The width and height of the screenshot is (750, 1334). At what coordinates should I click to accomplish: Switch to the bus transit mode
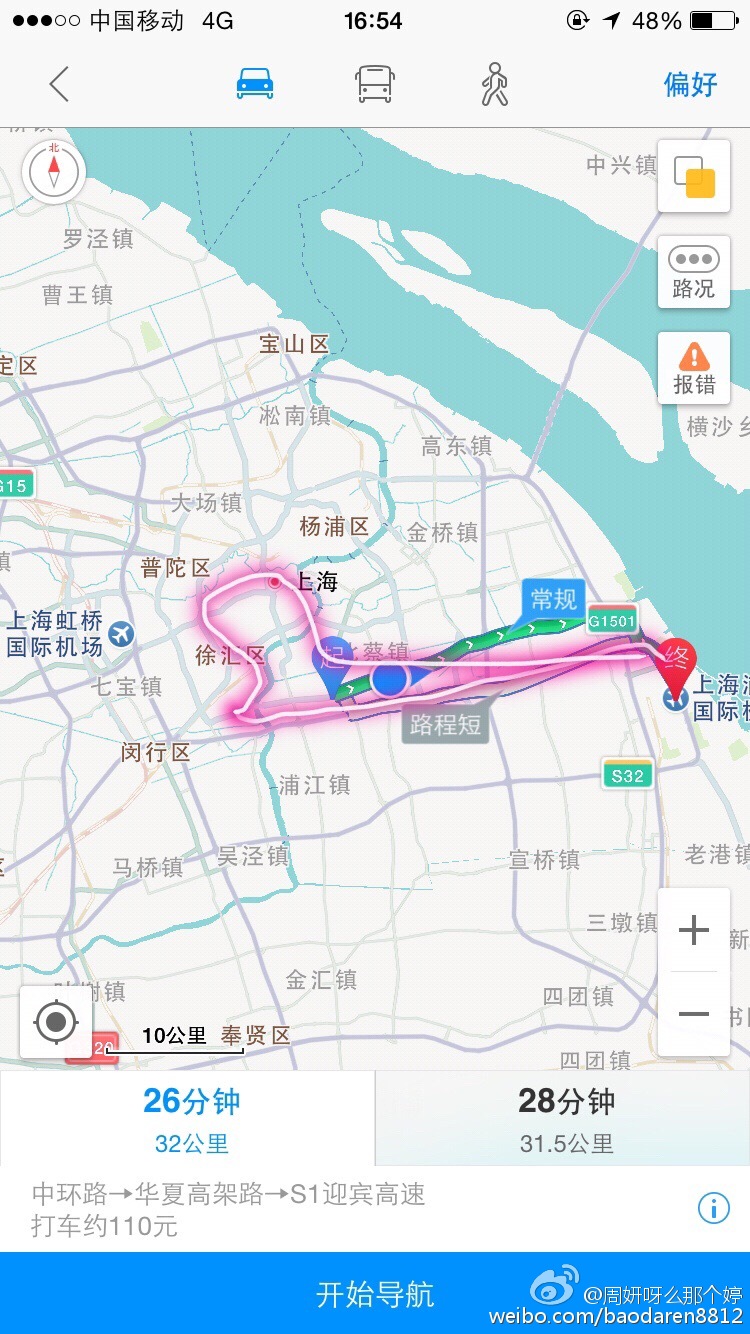(x=374, y=84)
